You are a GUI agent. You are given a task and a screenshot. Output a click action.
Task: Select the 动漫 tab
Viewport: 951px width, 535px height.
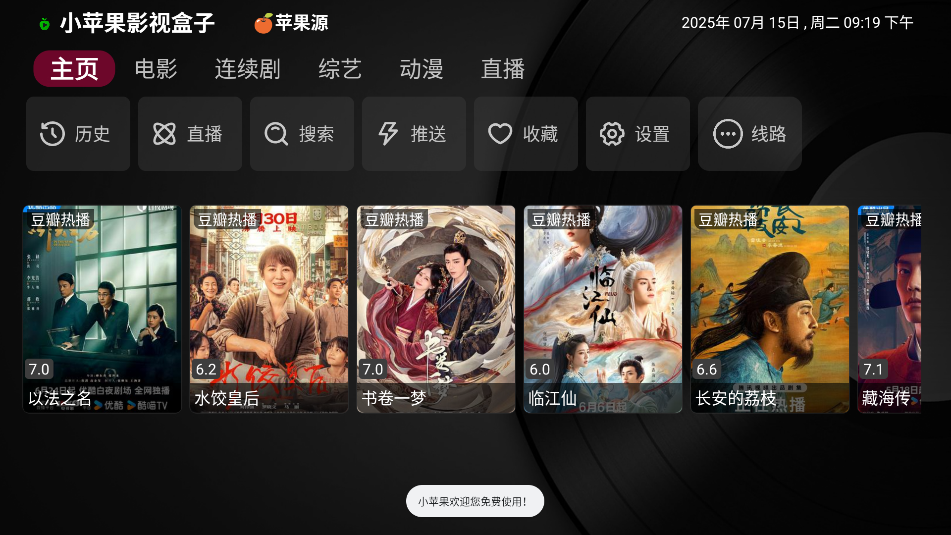click(x=421, y=69)
